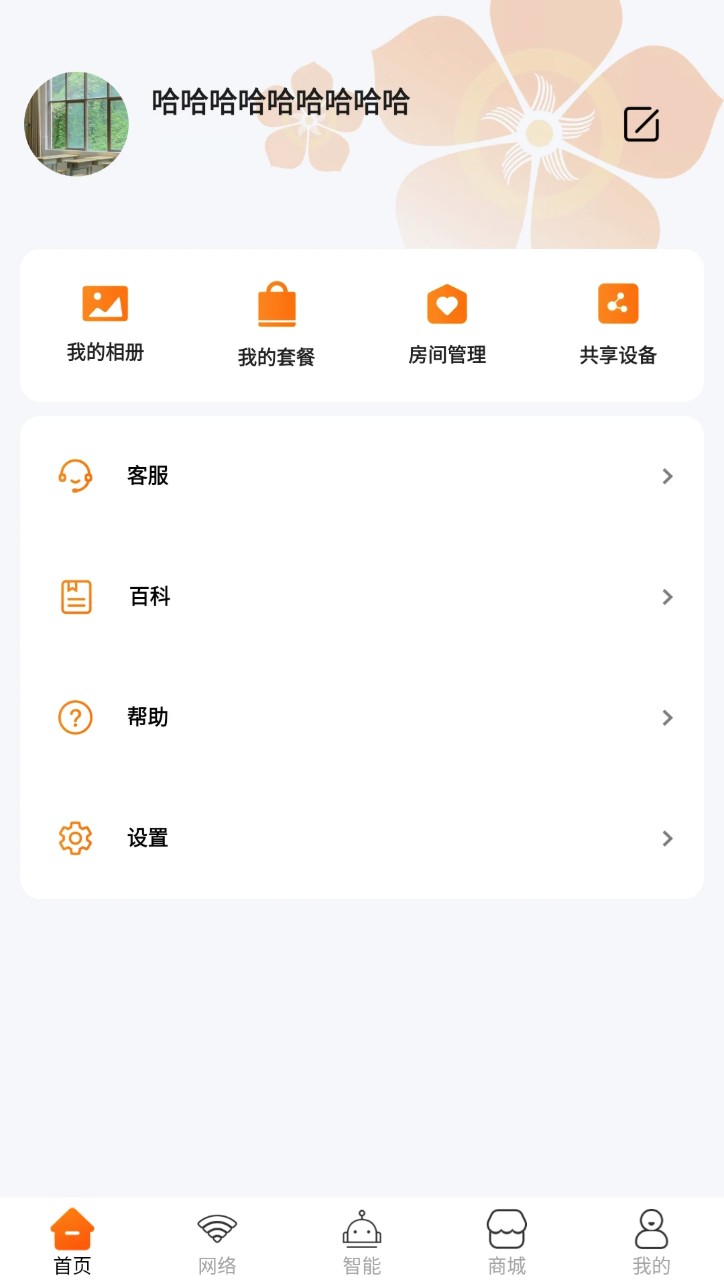The image size is (724, 1287).
Task: Open the 帮助 help page
Action: coord(148,717)
